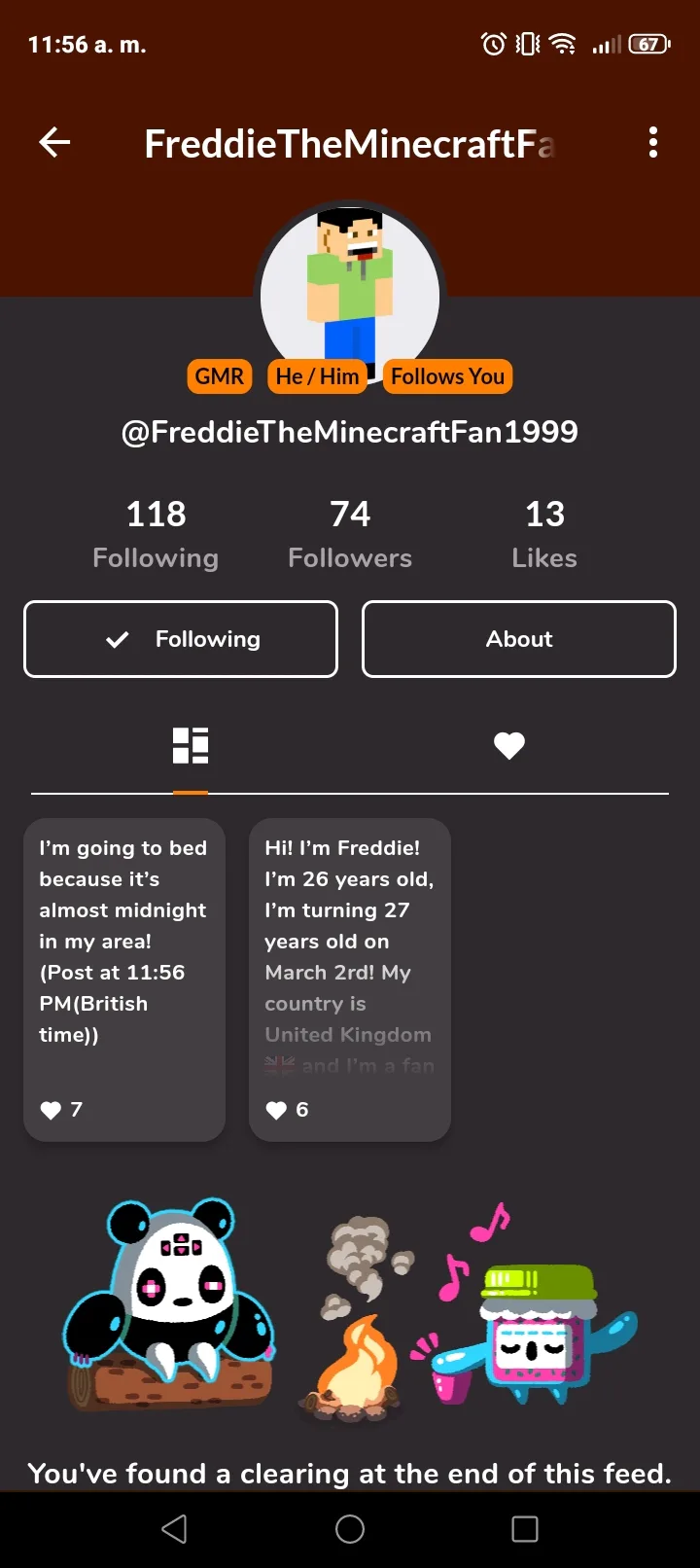
Task: View the 118 Following list
Action: click(156, 534)
